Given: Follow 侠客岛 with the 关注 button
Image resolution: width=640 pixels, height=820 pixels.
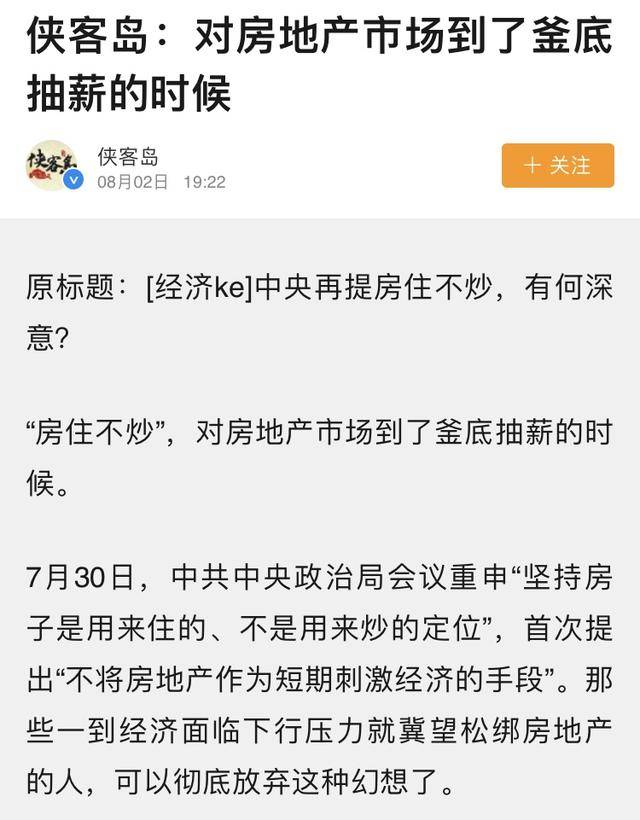Looking at the screenshot, I should point(557,165).
